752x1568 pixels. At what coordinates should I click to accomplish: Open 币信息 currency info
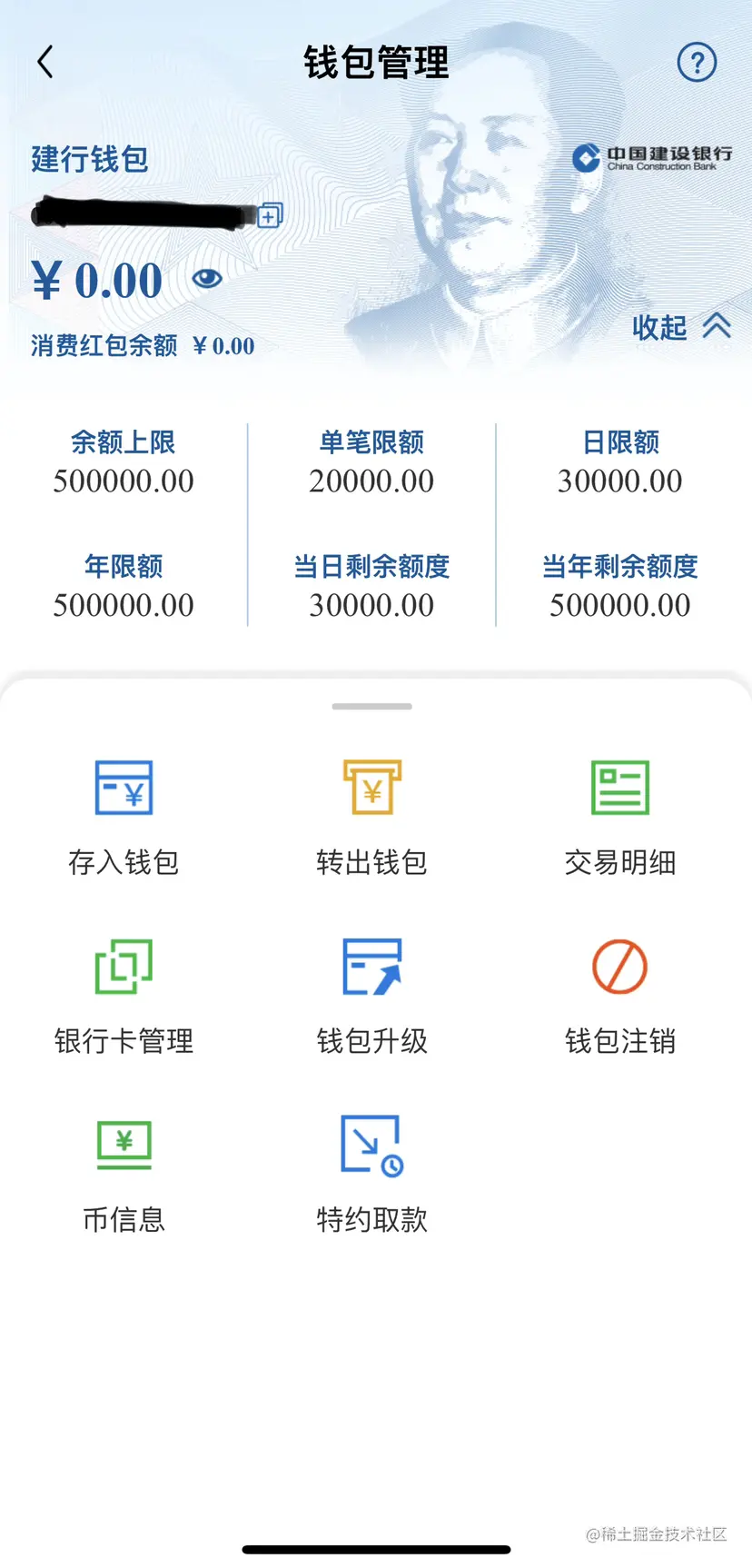pyautogui.click(x=124, y=1173)
